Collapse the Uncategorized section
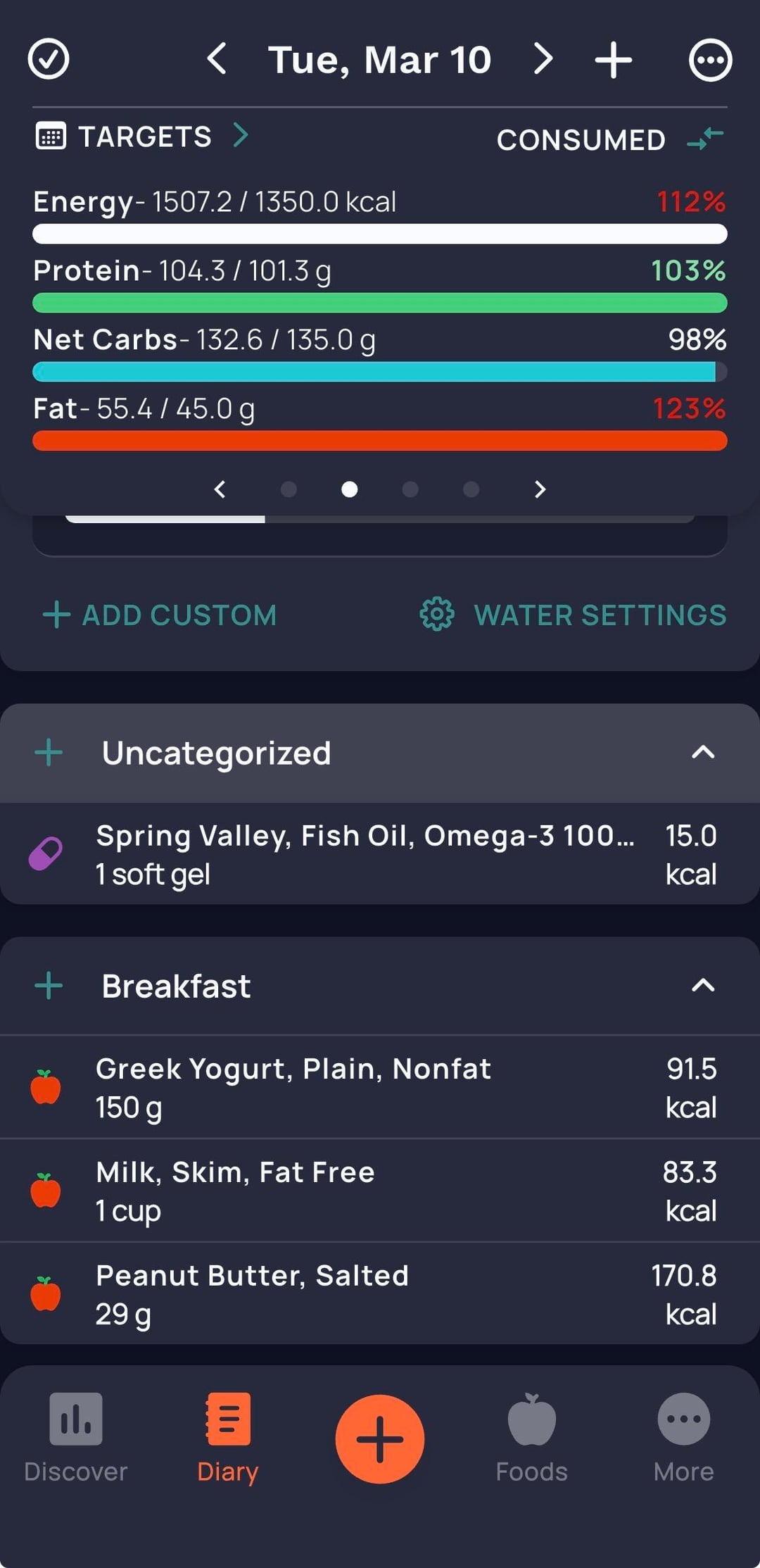Image resolution: width=760 pixels, height=1568 pixels. 703,753
